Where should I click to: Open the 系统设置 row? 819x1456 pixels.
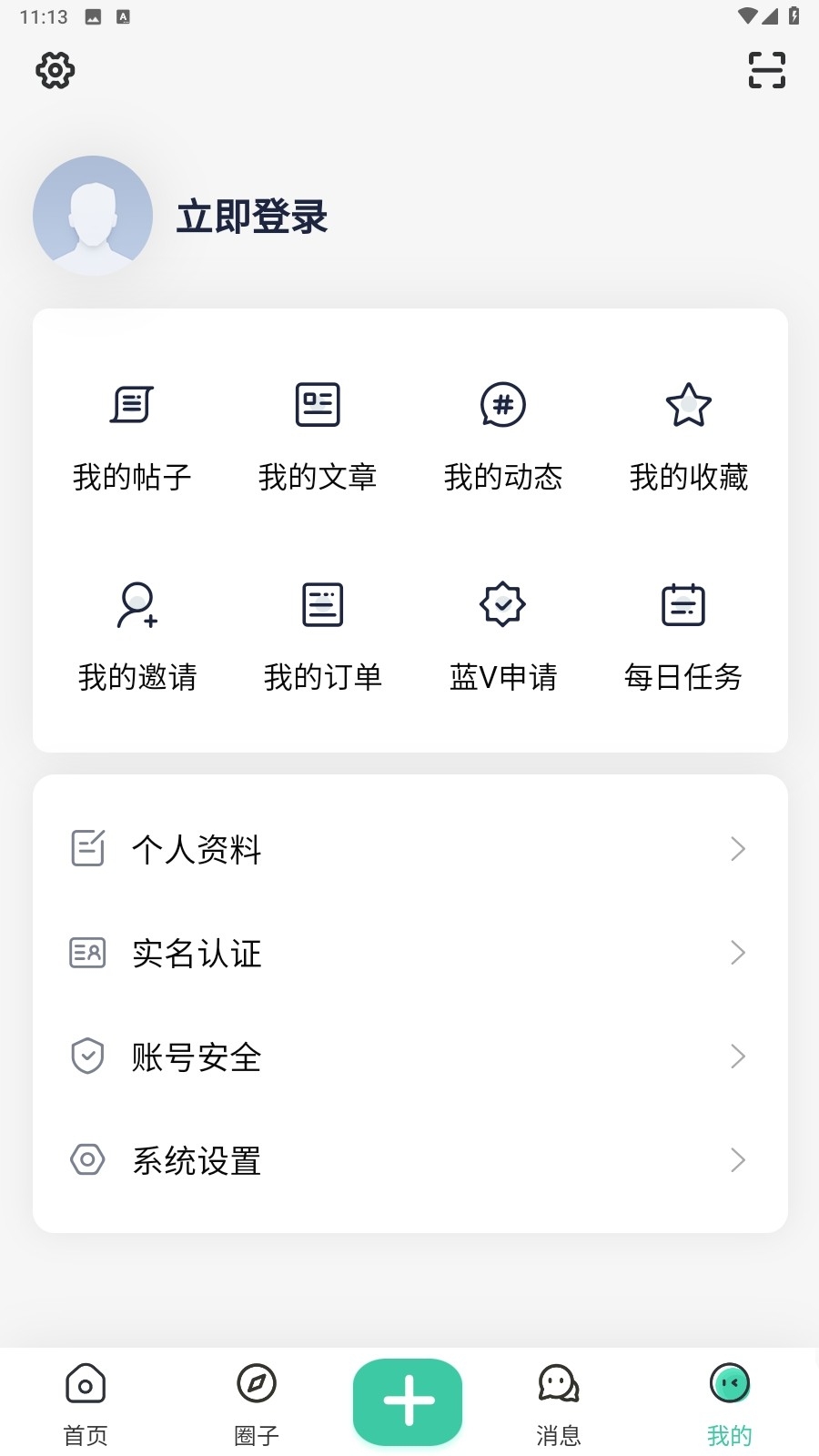point(409,1160)
